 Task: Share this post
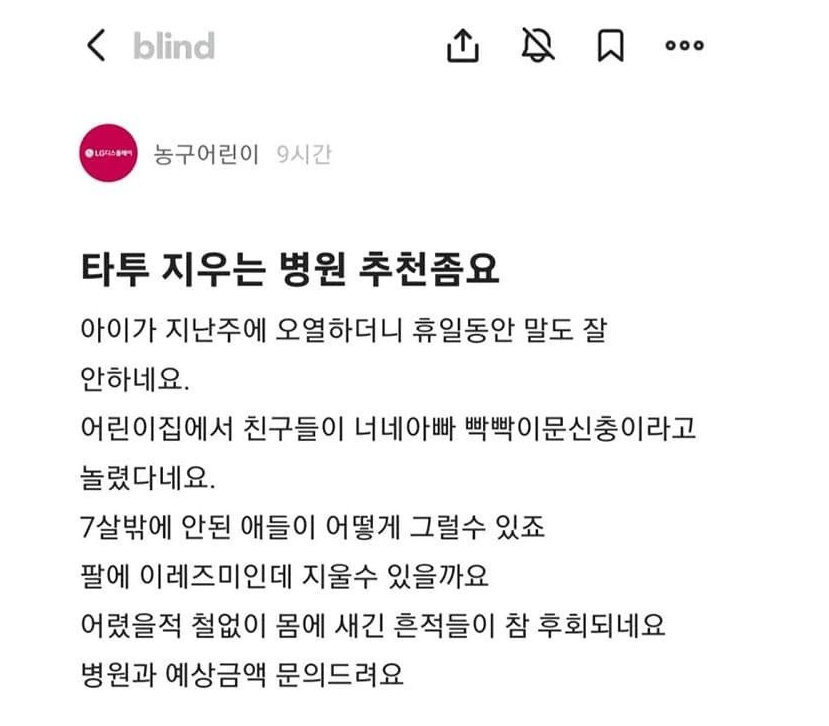(462, 45)
